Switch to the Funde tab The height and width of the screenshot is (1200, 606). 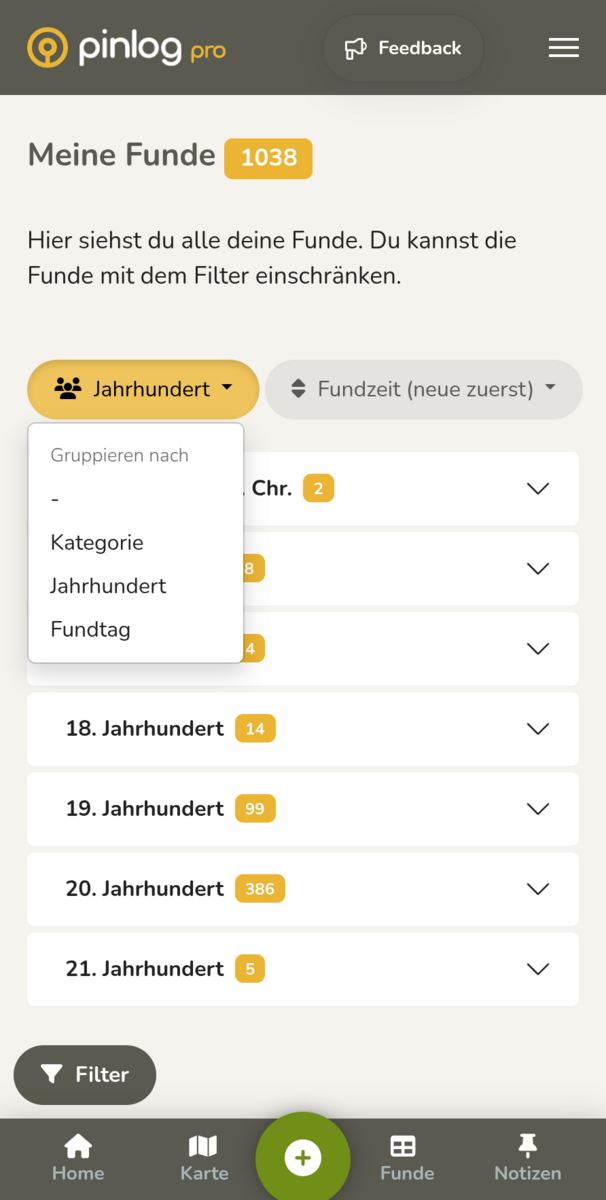[x=407, y=1159]
